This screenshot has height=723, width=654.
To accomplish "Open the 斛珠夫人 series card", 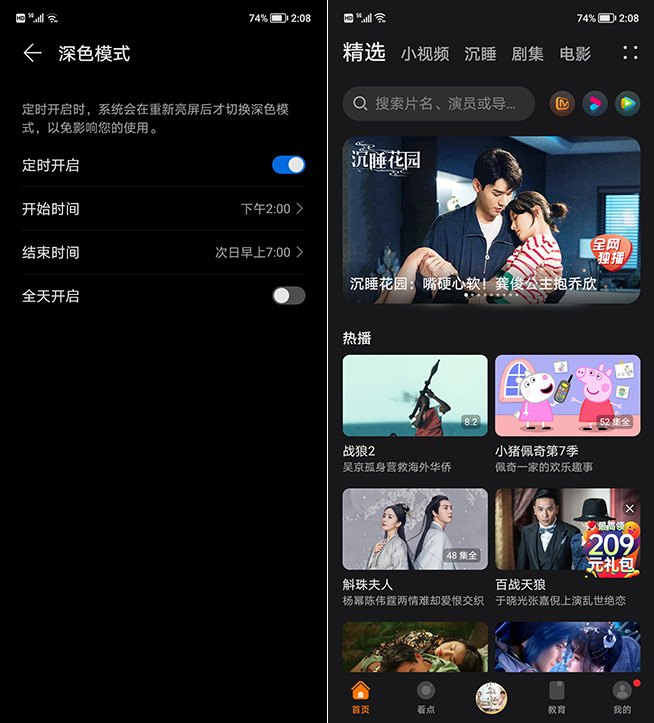I will 415,528.
